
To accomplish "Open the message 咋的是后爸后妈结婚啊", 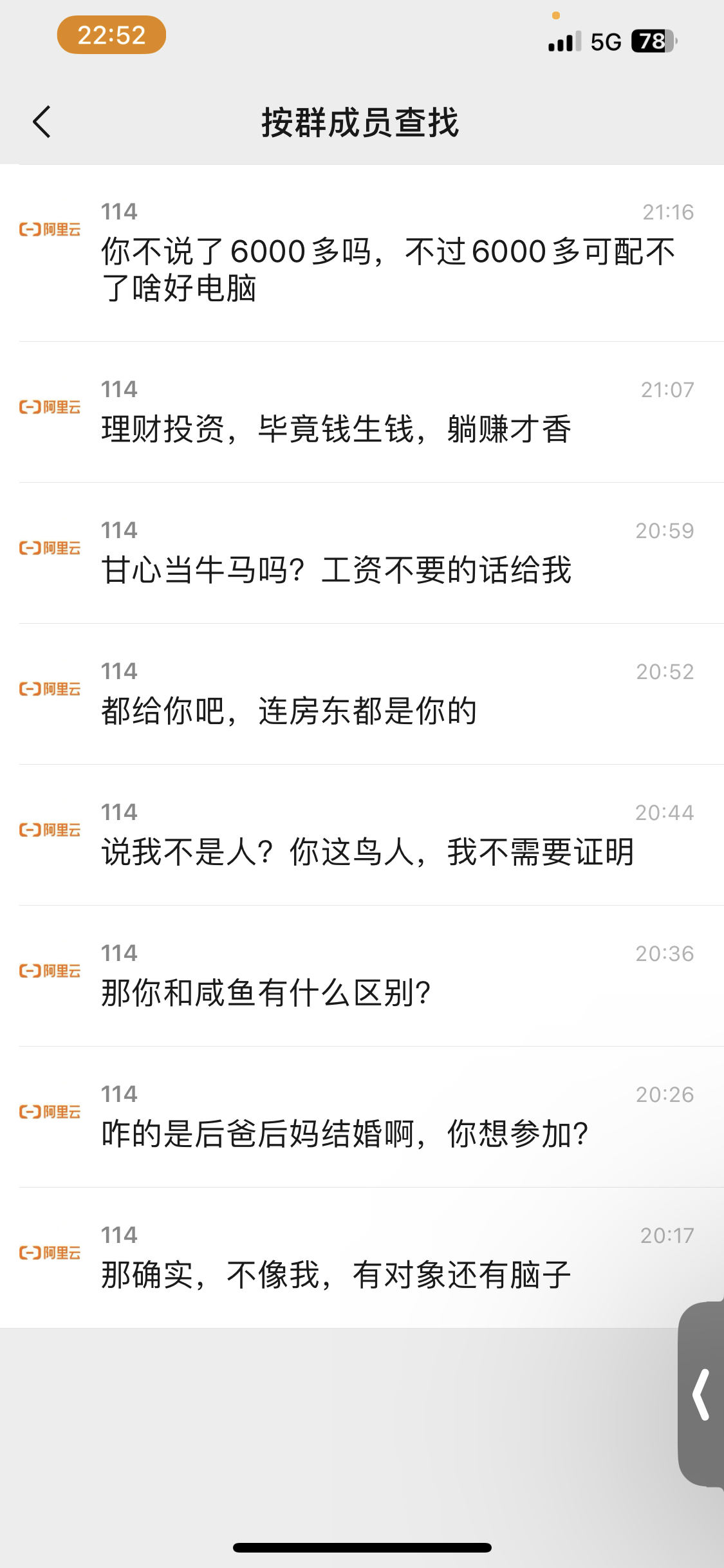I will (362, 1117).
